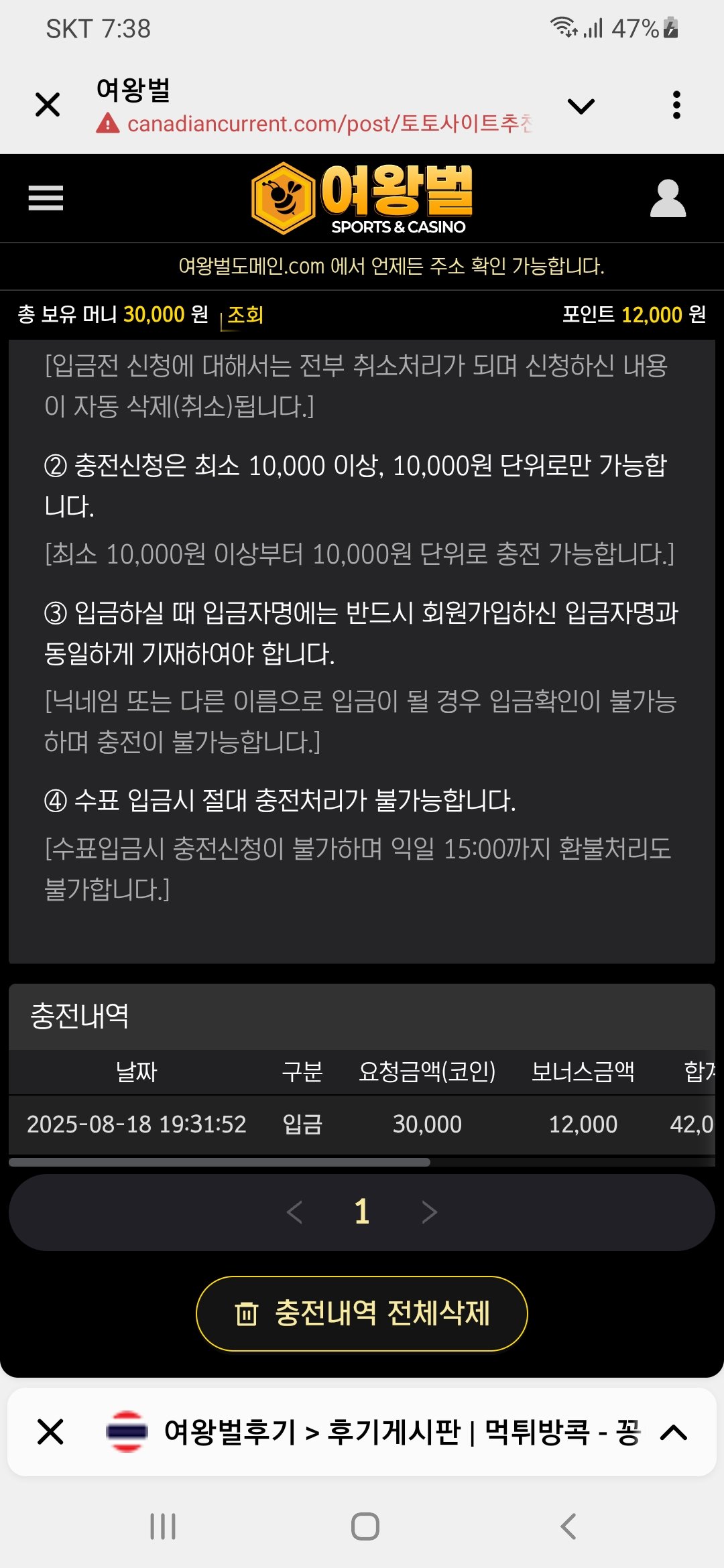Tap the 조회 balance lookup link
724x1568 pixels.
245,315
